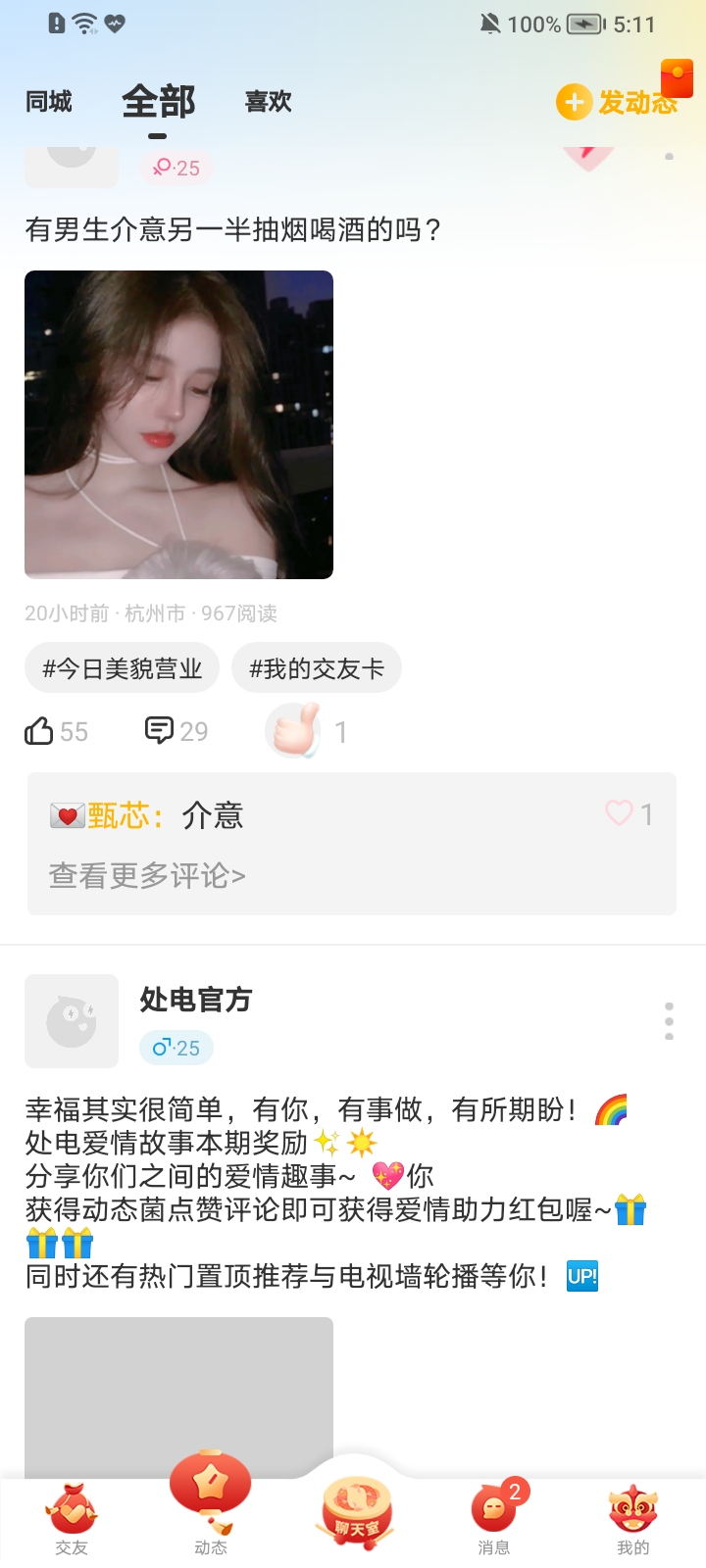Go to the 交友 tab
Screen dimensions: 706x1568
pyautogui.click(x=72, y=1519)
